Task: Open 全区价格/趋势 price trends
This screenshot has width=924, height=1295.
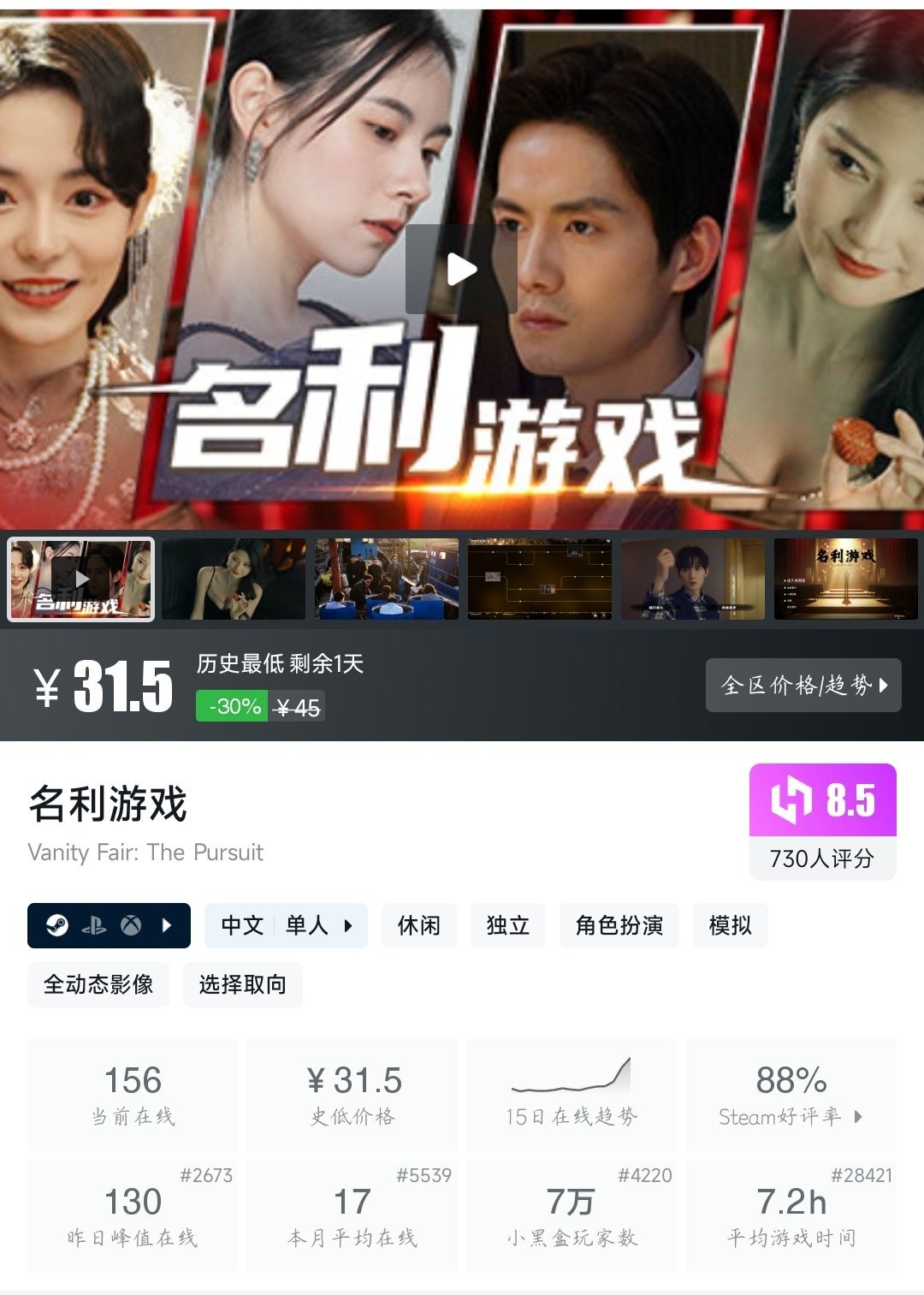Action: (803, 685)
